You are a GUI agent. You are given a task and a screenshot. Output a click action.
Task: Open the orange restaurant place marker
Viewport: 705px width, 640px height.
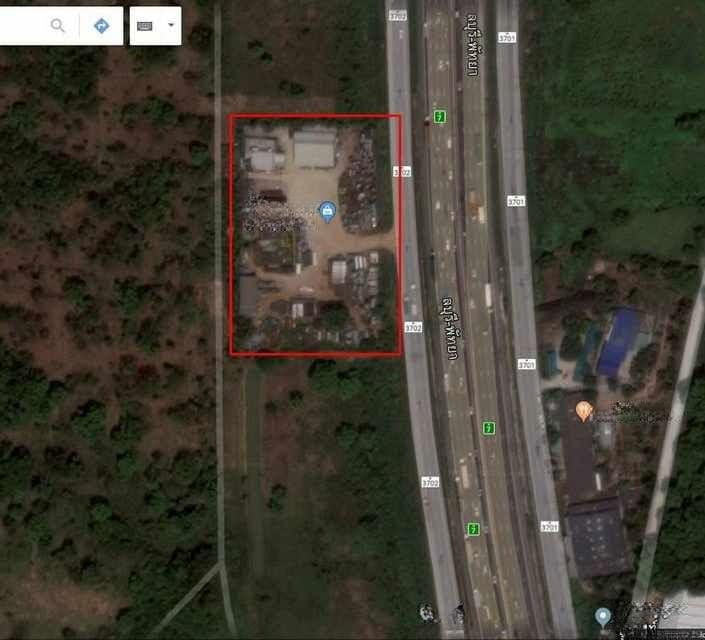point(584,410)
